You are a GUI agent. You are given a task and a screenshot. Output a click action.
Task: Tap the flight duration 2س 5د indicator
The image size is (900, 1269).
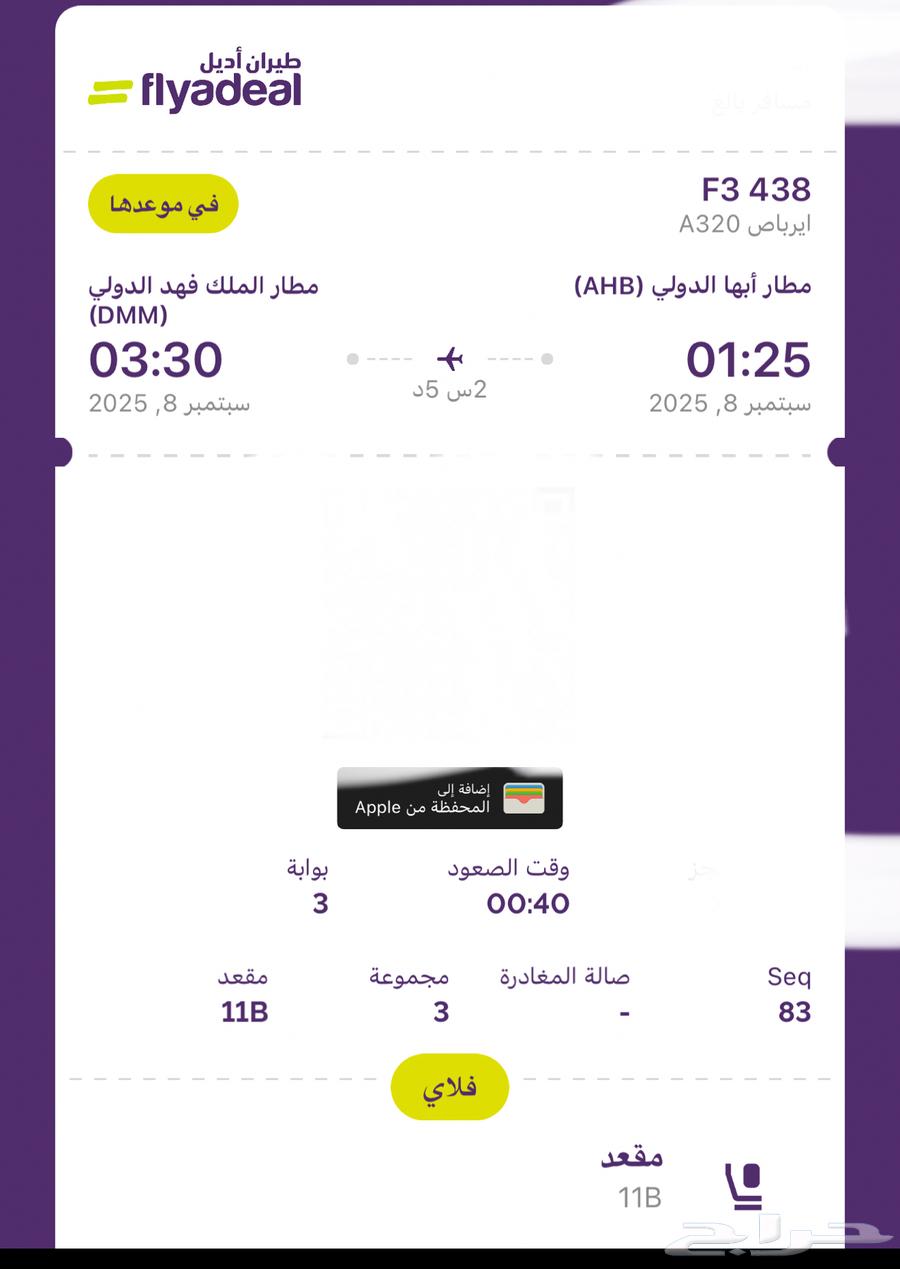click(449, 389)
